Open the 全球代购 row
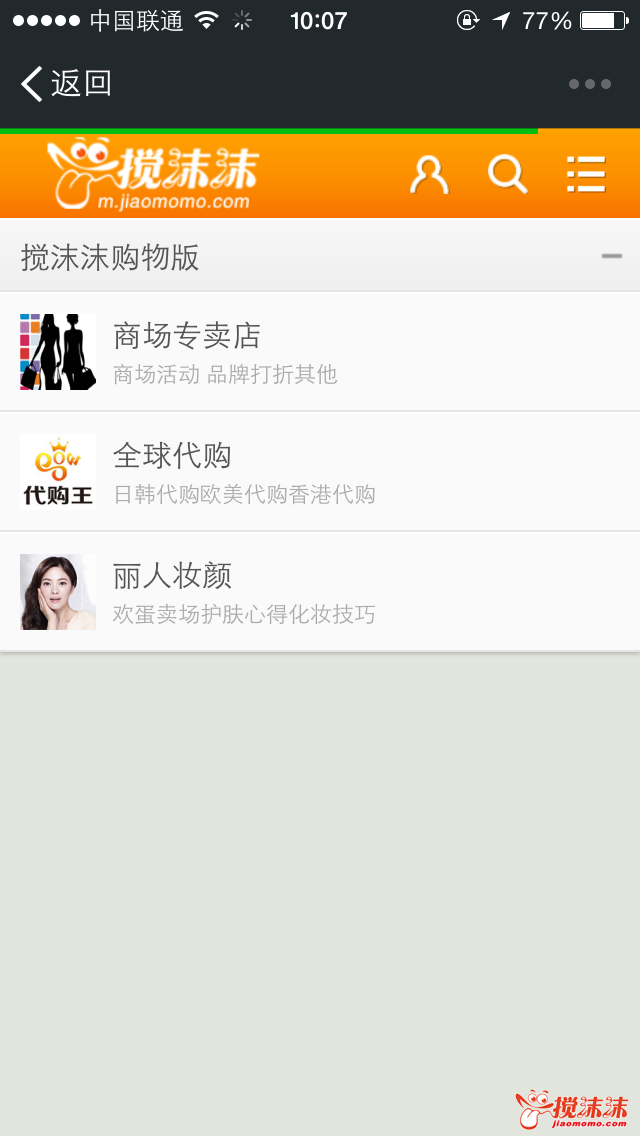Image resolution: width=640 pixels, height=1136 pixels. pyautogui.click(x=320, y=472)
